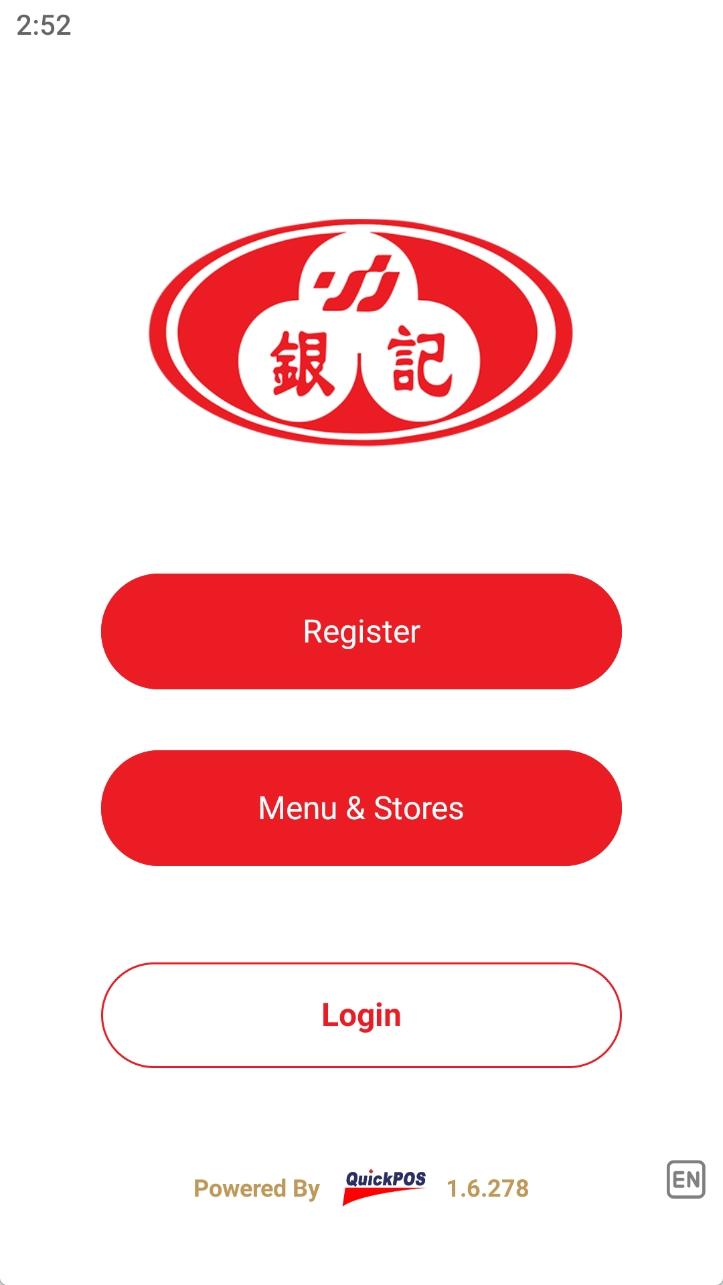Image resolution: width=723 pixels, height=1285 pixels.
Task: Tap the Register button
Action: tap(361, 631)
